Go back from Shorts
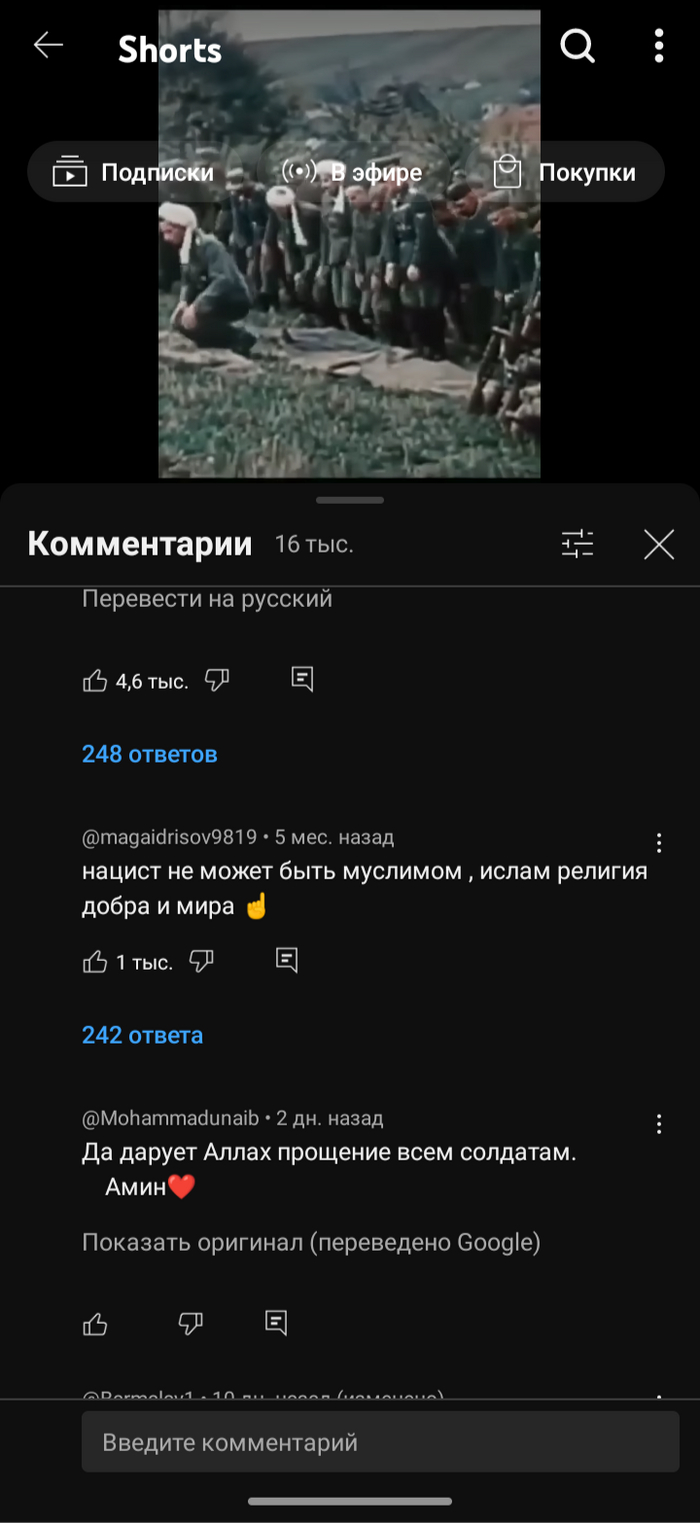Viewport: 700px width, 1523px height. [47, 45]
